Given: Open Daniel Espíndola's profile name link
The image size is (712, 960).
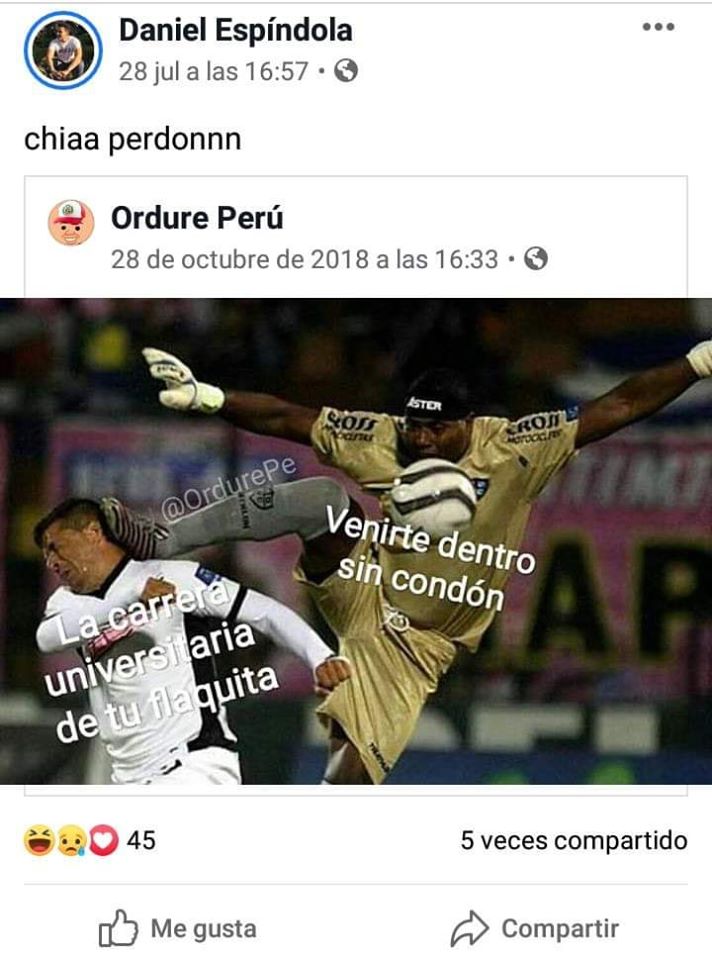Looking at the screenshot, I should click(236, 31).
